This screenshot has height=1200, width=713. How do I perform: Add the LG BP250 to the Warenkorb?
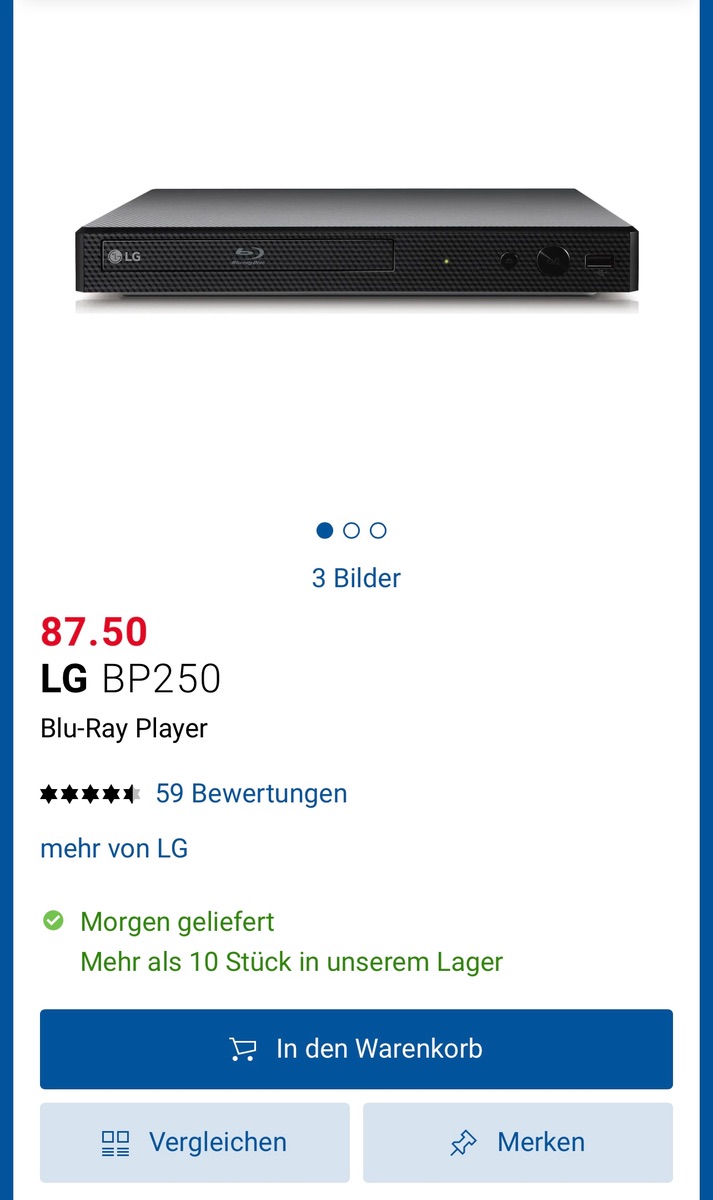[x=356, y=1048]
